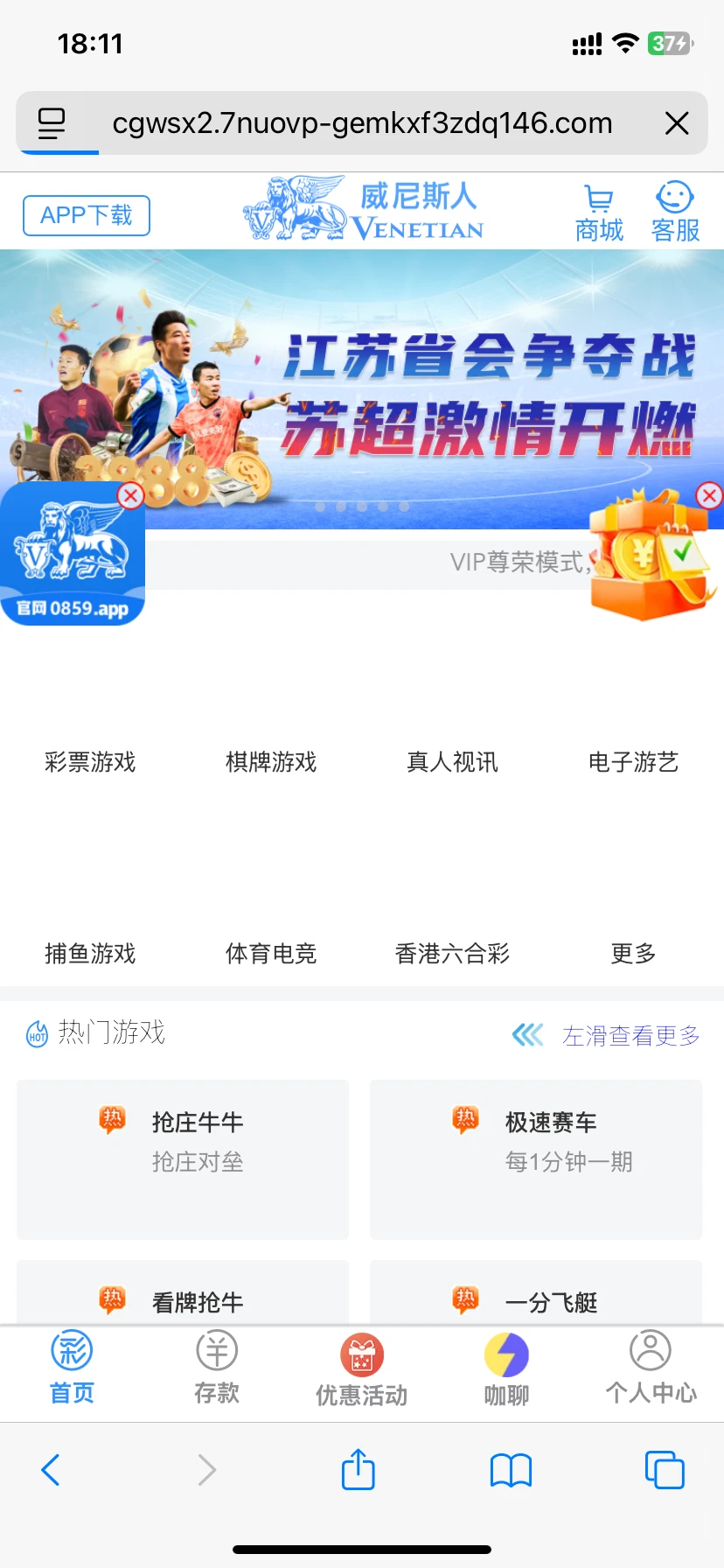Contact 客服 customer service
Viewport: 724px width, 1568px height.
click(x=675, y=212)
